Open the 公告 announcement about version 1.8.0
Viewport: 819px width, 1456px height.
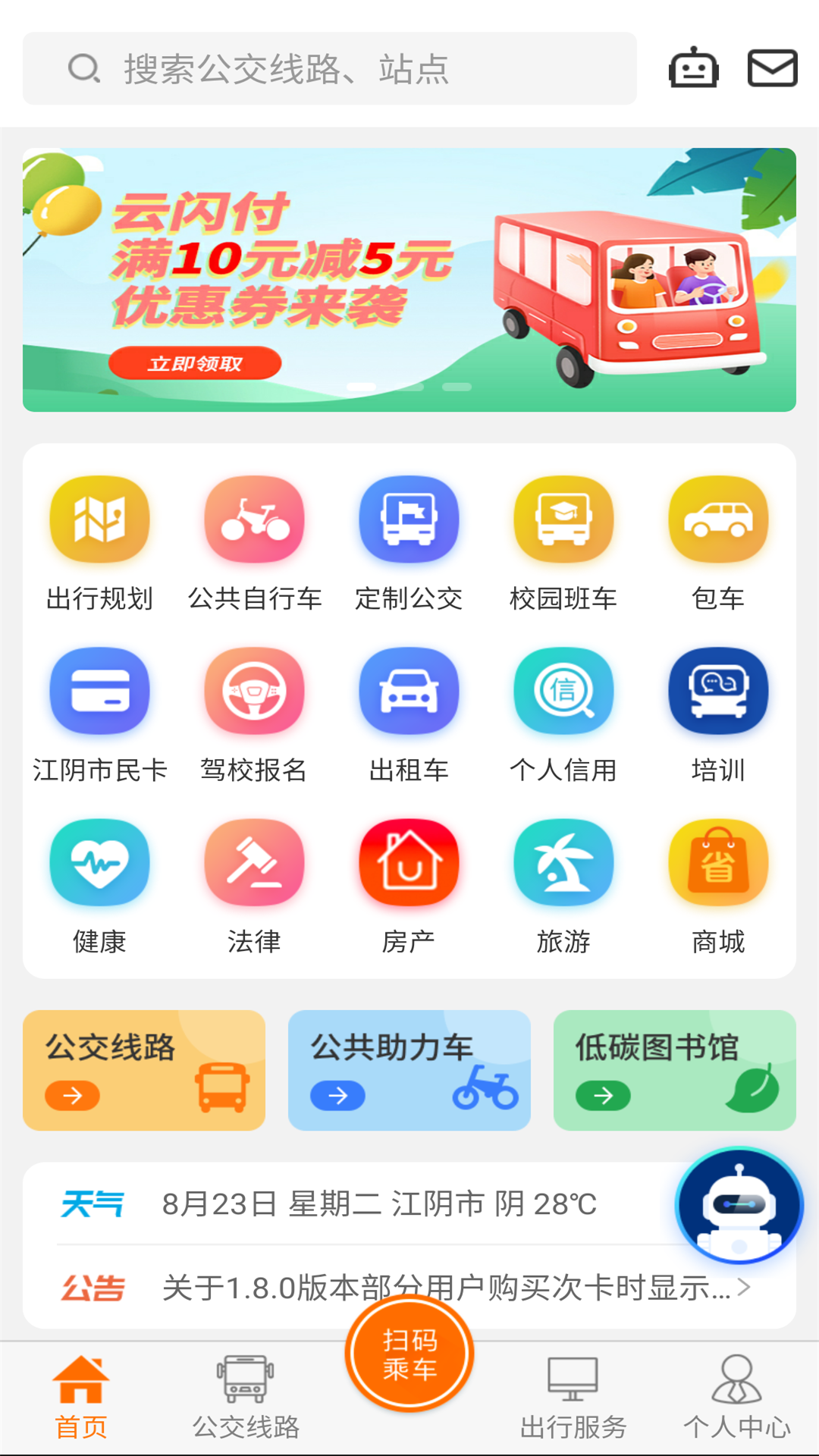click(447, 1288)
